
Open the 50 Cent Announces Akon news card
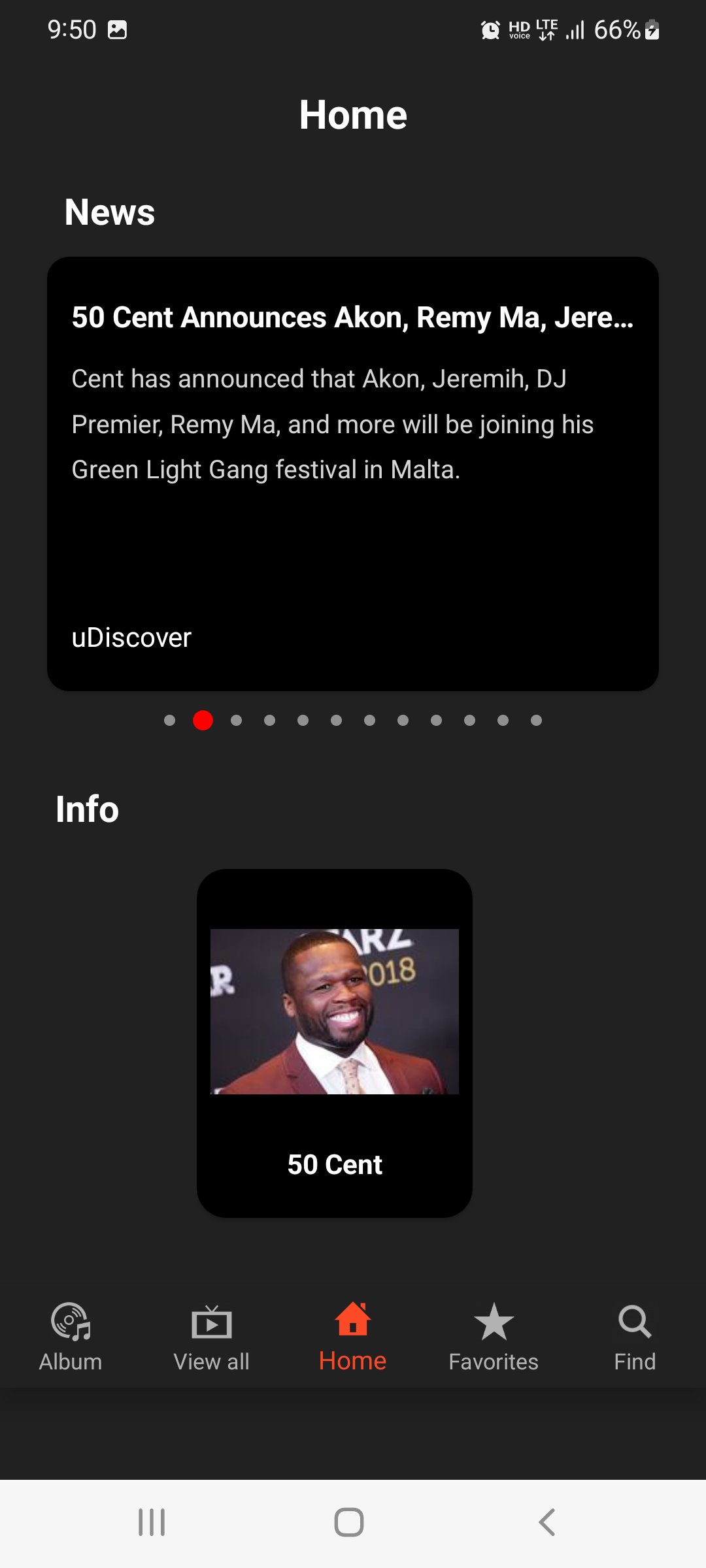(x=353, y=474)
